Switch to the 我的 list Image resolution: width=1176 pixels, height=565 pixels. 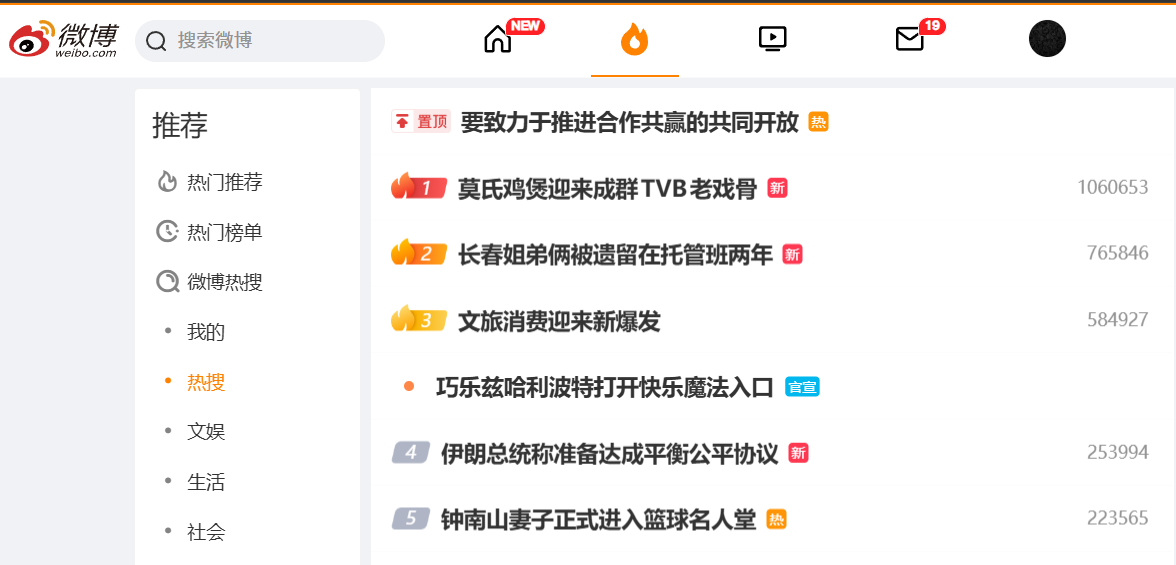(206, 332)
